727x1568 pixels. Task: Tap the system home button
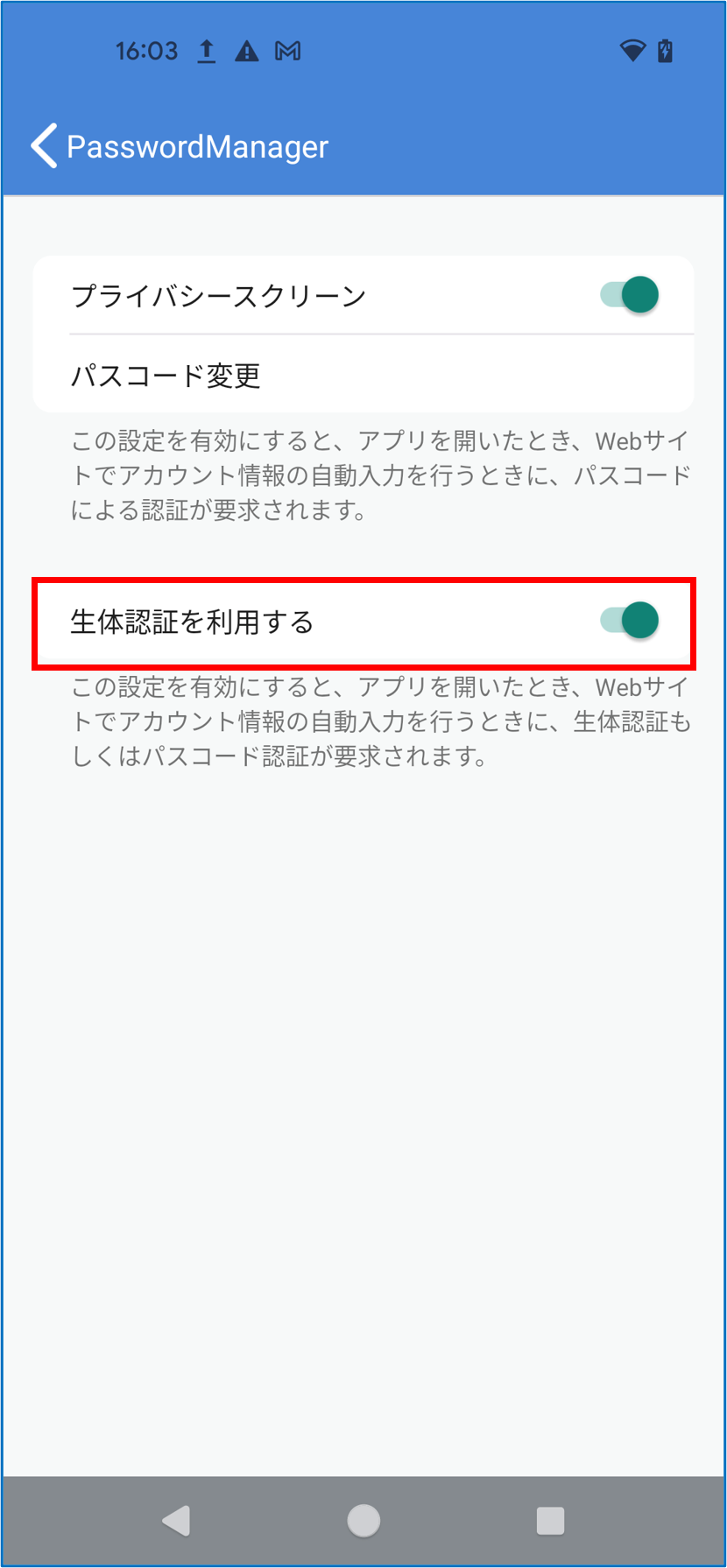[363, 1521]
